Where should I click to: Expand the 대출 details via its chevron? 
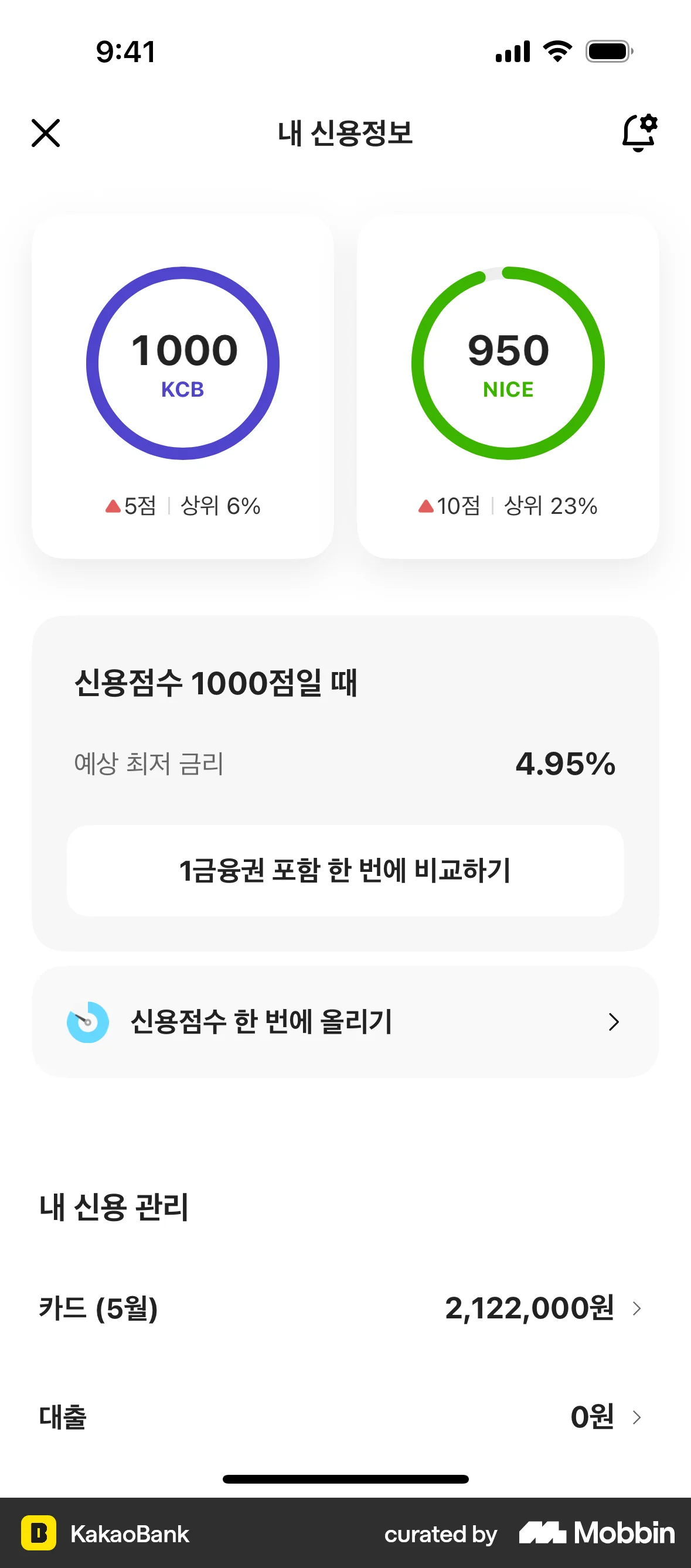click(637, 1417)
